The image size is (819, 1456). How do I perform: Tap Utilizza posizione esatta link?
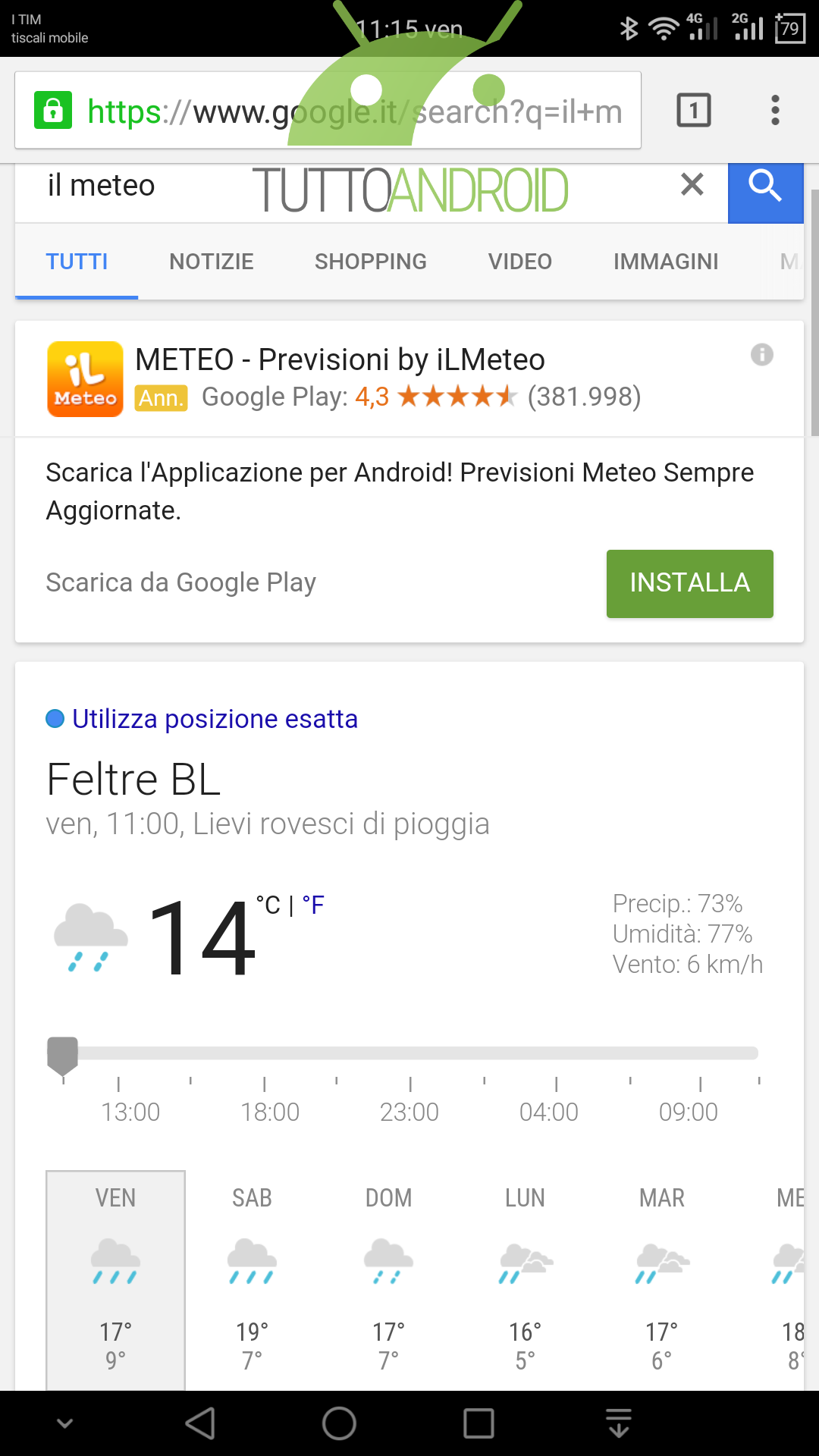tap(215, 719)
